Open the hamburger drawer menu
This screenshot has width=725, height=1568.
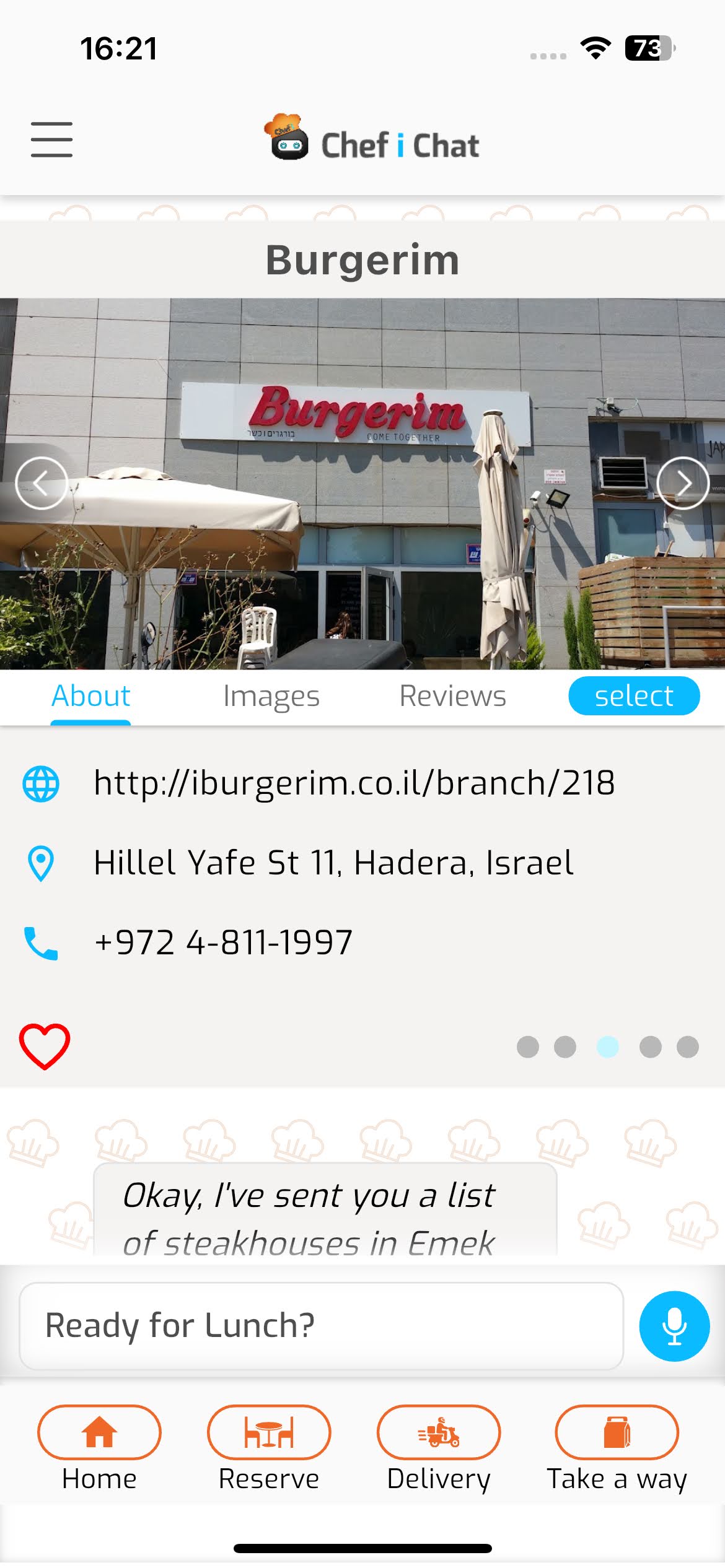point(52,139)
